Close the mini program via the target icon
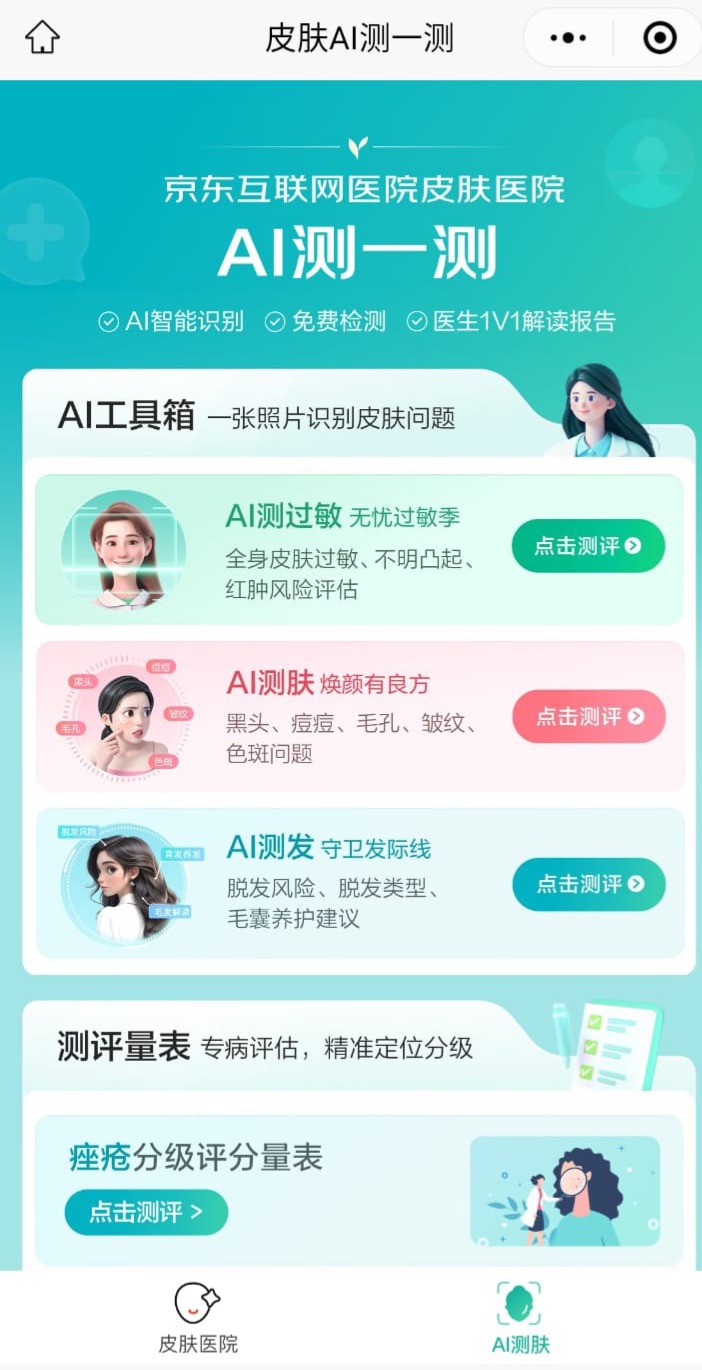This screenshot has width=702, height=1370. coord(659,38)
